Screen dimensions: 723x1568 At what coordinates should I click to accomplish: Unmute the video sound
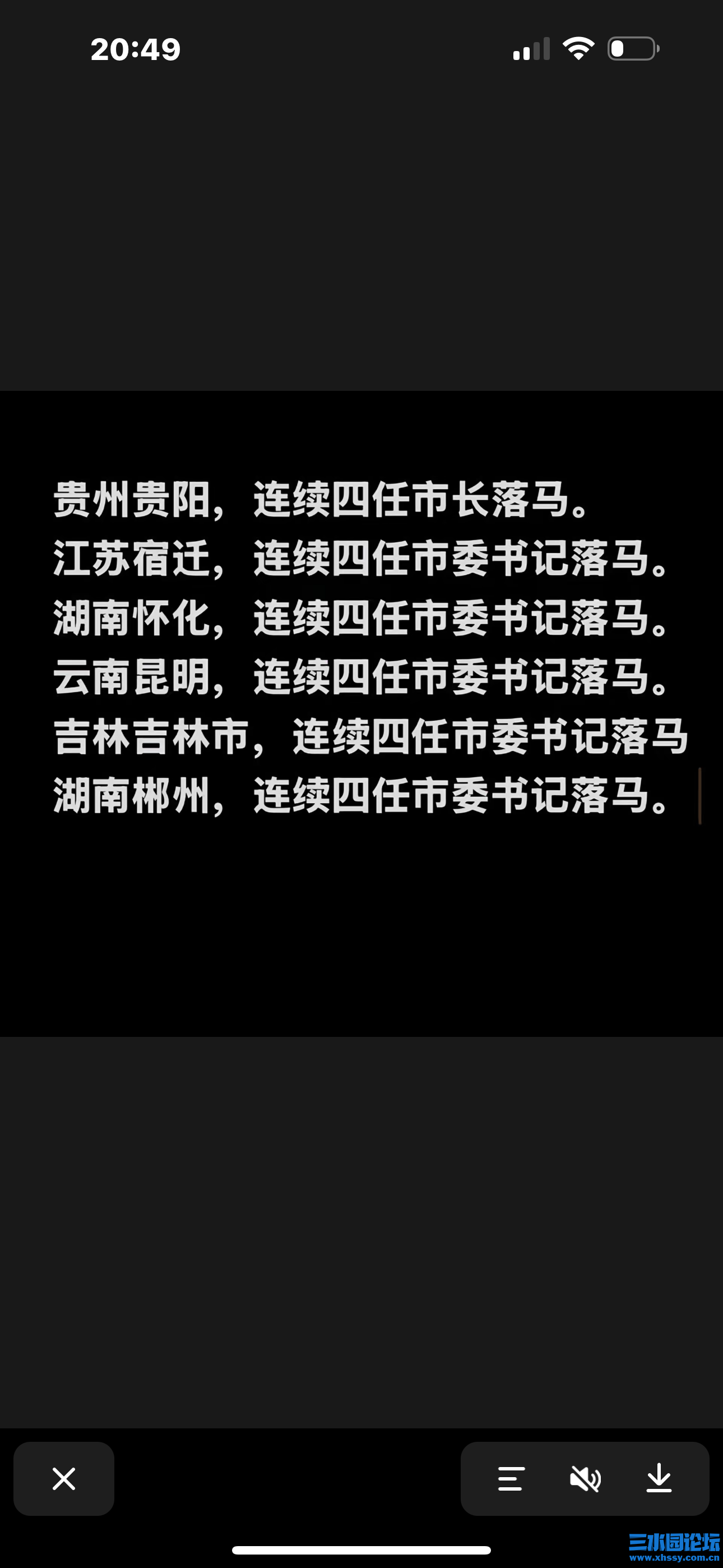(585, 1478)
